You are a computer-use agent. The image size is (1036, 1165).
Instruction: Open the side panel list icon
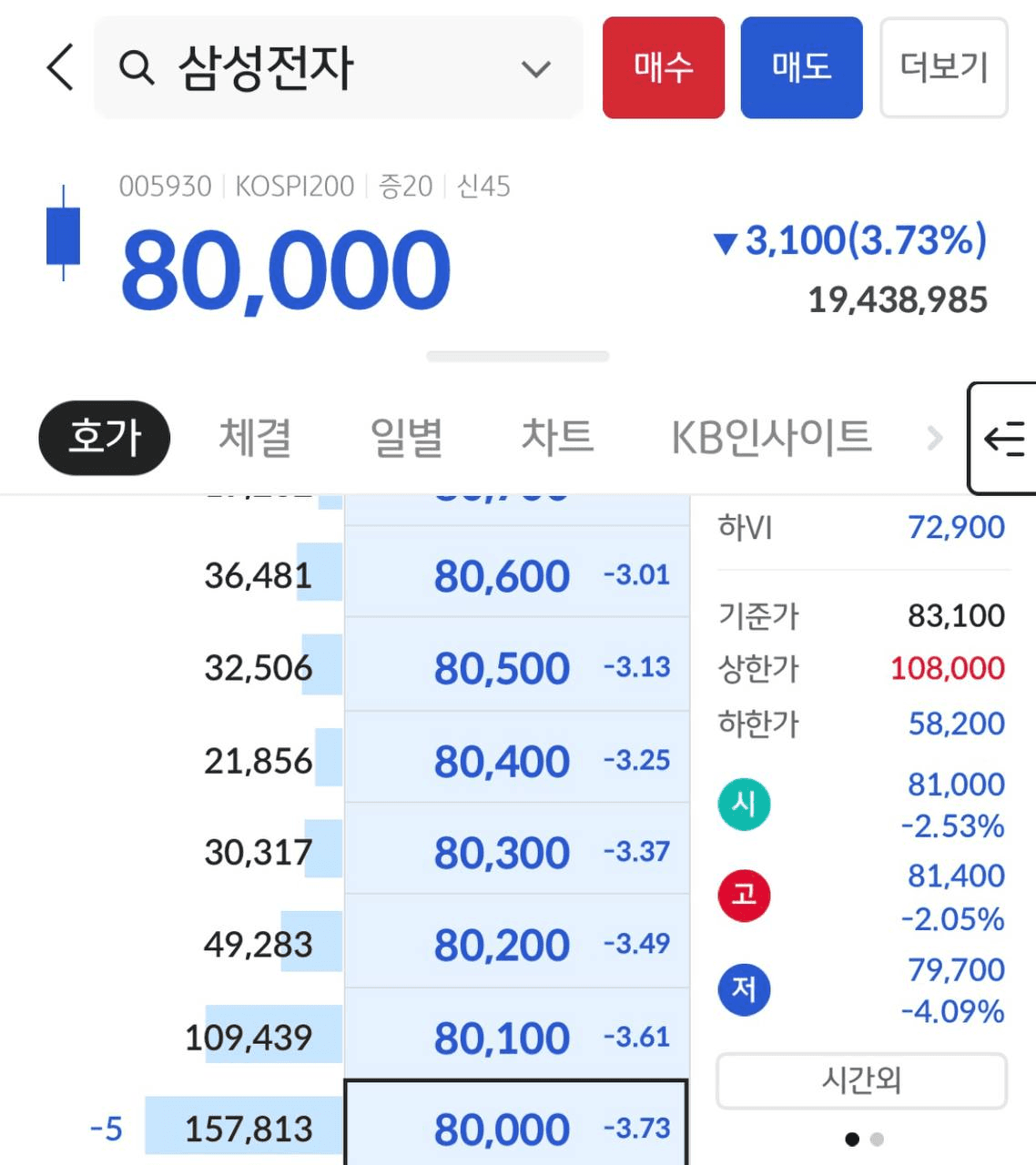click(x=1003, y=439)
